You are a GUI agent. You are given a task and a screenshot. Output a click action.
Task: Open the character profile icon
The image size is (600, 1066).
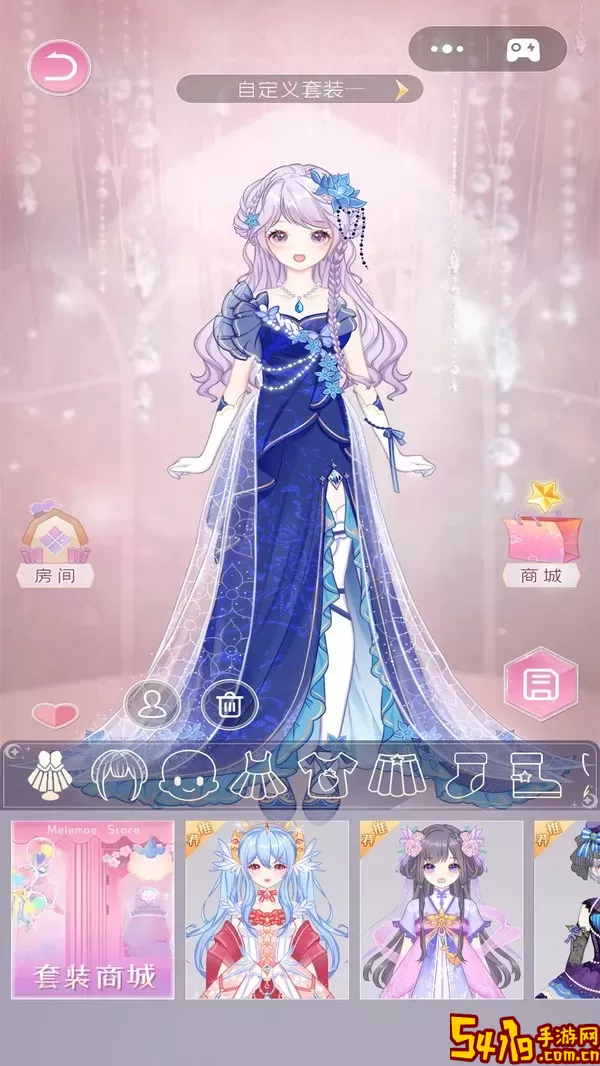pos(152,705)
